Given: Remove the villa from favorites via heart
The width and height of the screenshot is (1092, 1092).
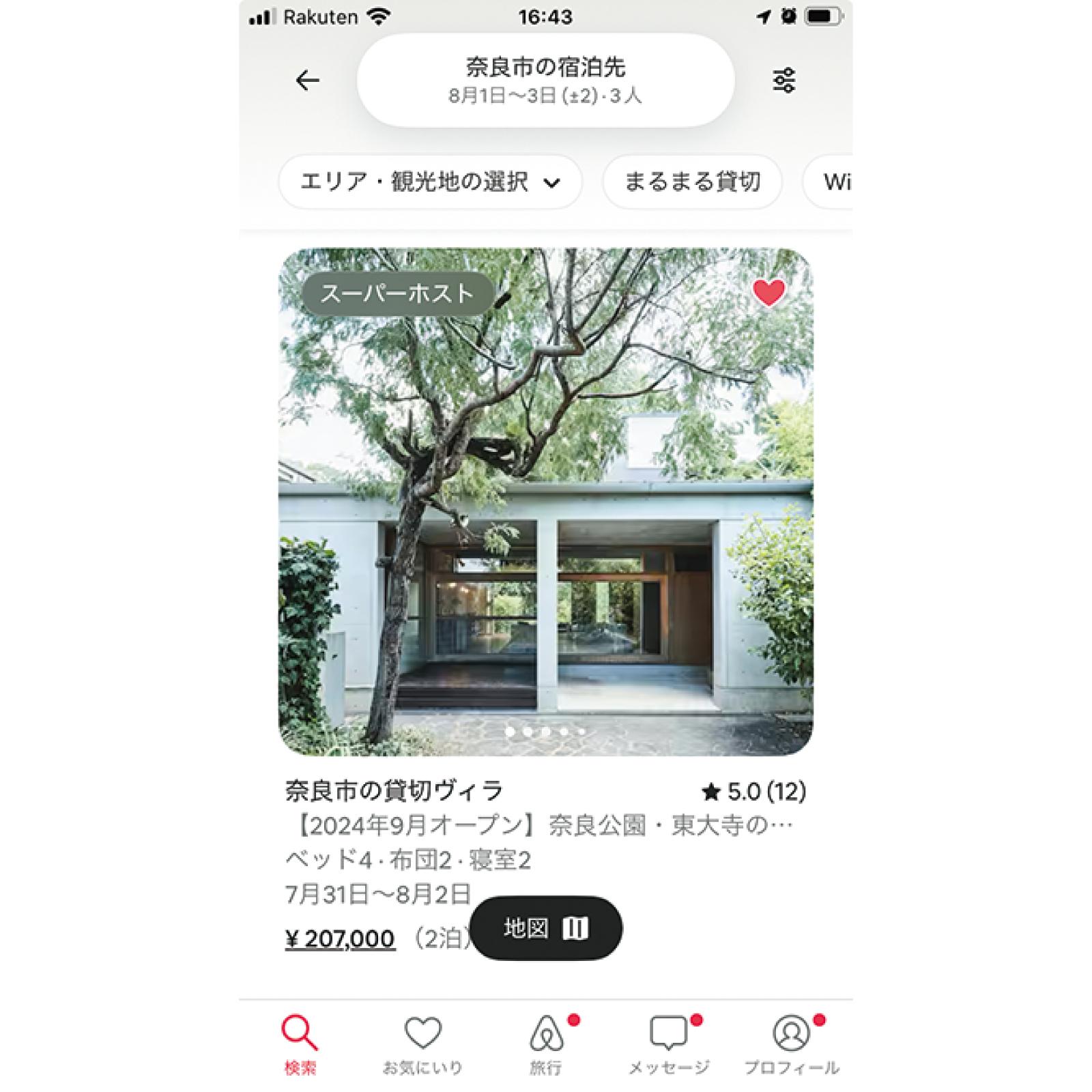Looking at the screenshot, I should [x=768, y=293].
